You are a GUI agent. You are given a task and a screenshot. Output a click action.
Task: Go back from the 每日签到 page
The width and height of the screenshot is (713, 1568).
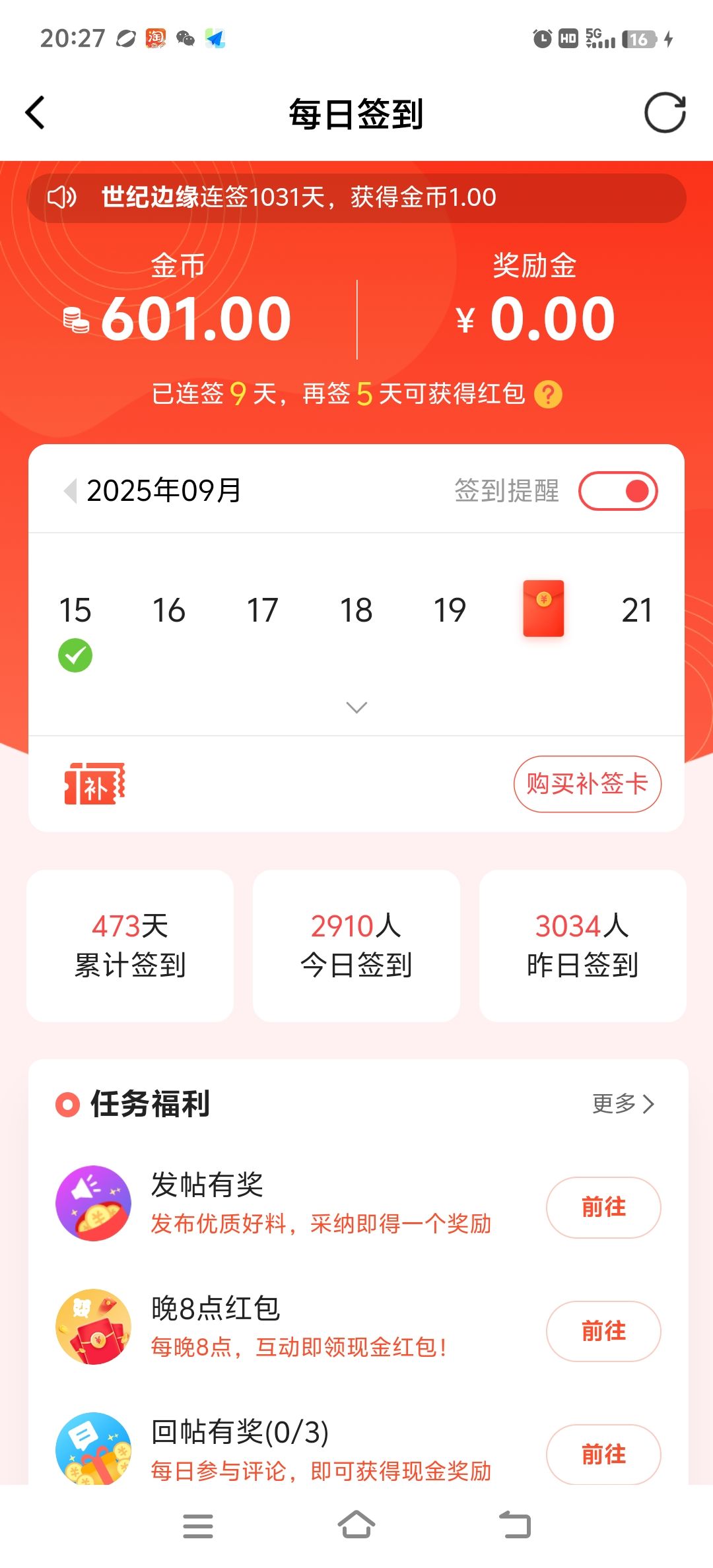point(36,113)
